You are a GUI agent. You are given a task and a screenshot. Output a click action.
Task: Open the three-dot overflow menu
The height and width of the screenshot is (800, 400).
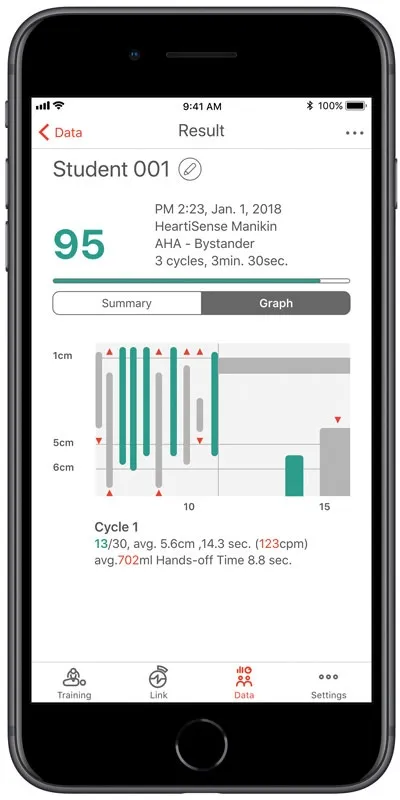pyautogui.click(x=355, y=133)
